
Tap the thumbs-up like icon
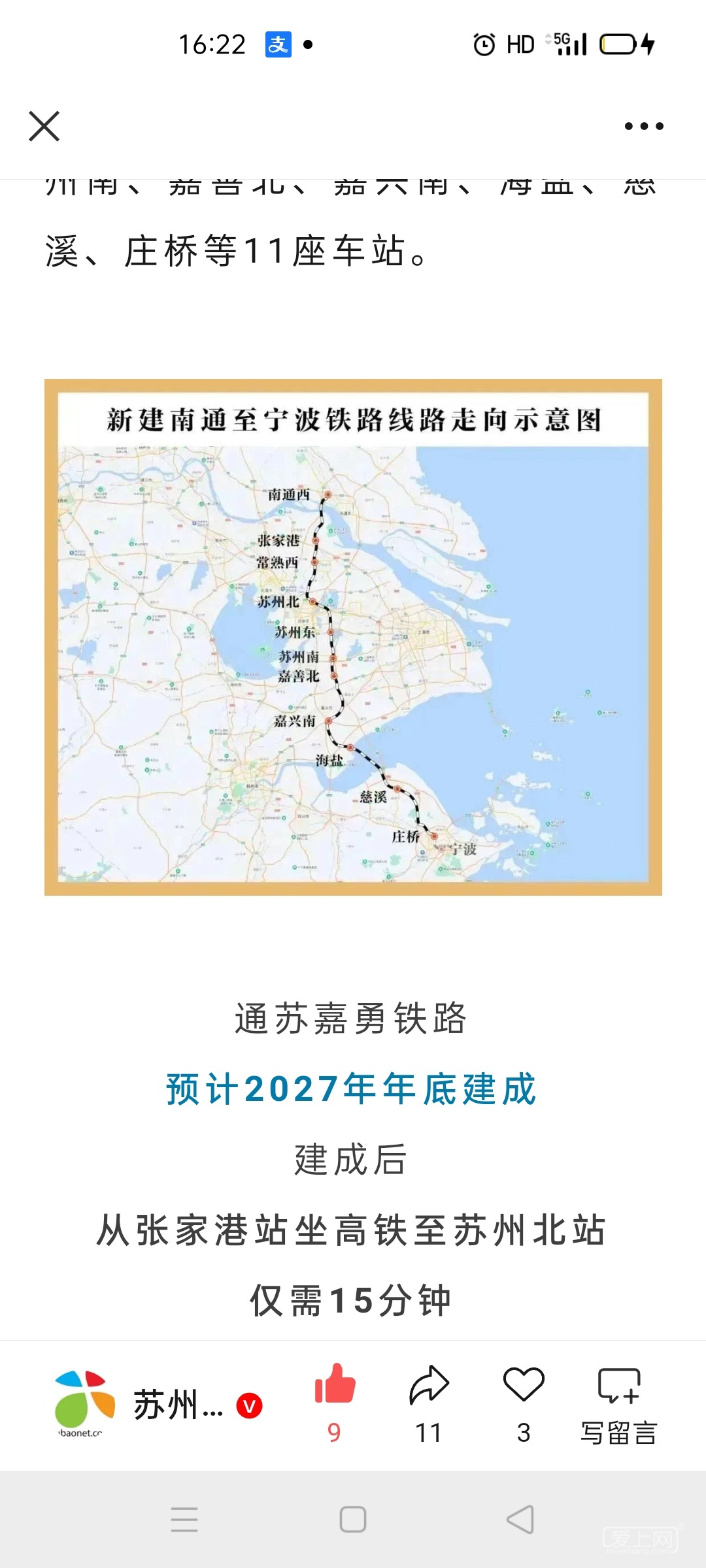[x=335, y=1385]
